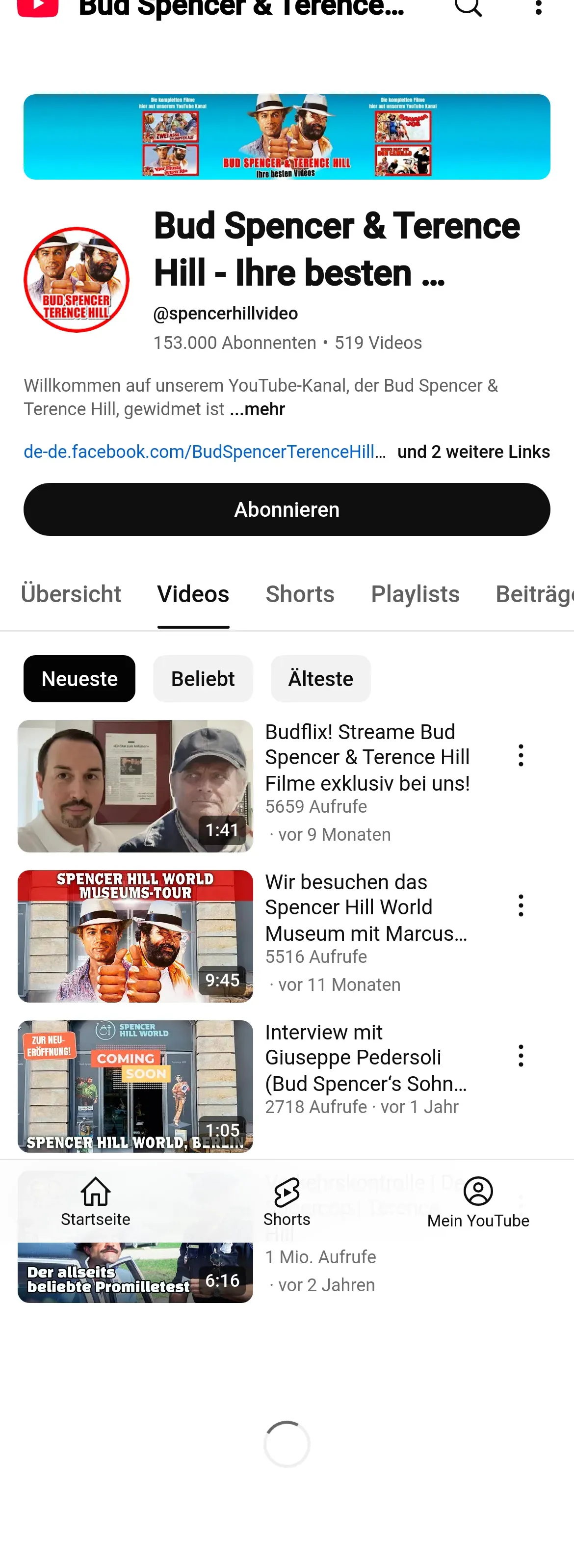This screenshot has height=1568, width=574.
Task: Expand the channel description with ...mehr
Action: [257, 409]
